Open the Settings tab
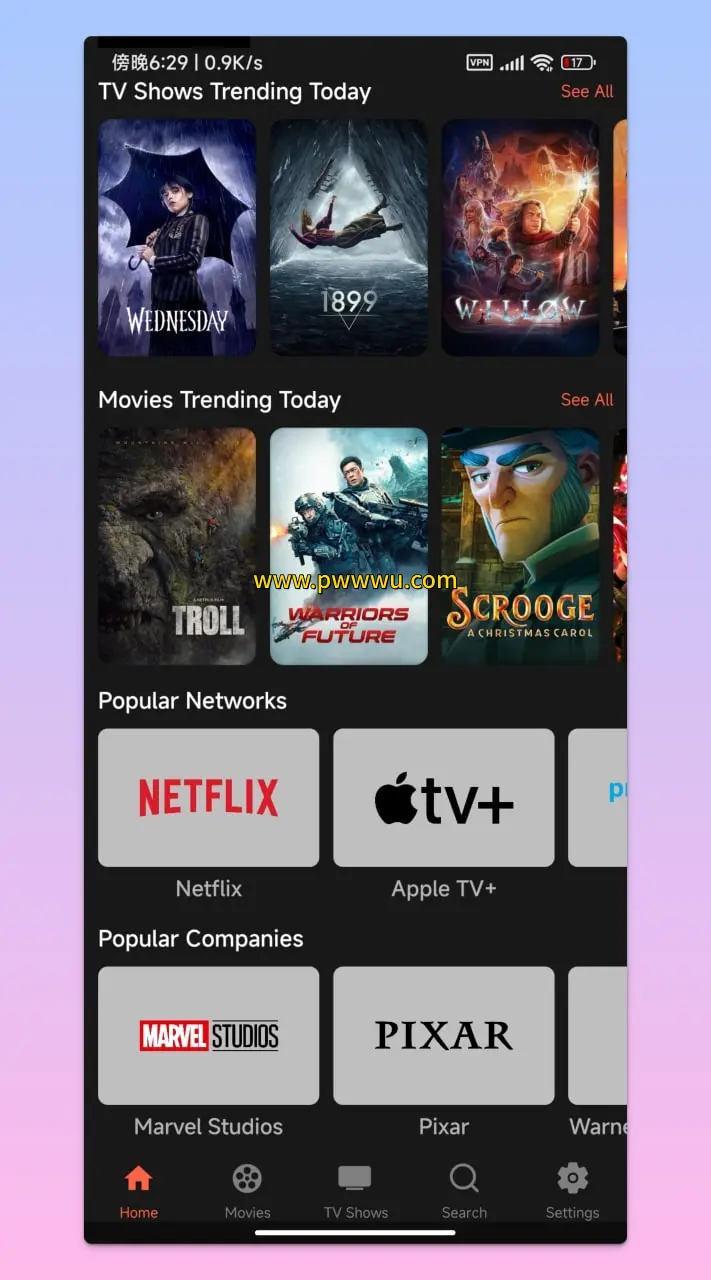Image resolution: width=711 pixels, height=1280 pixels. click(572, 1191)
